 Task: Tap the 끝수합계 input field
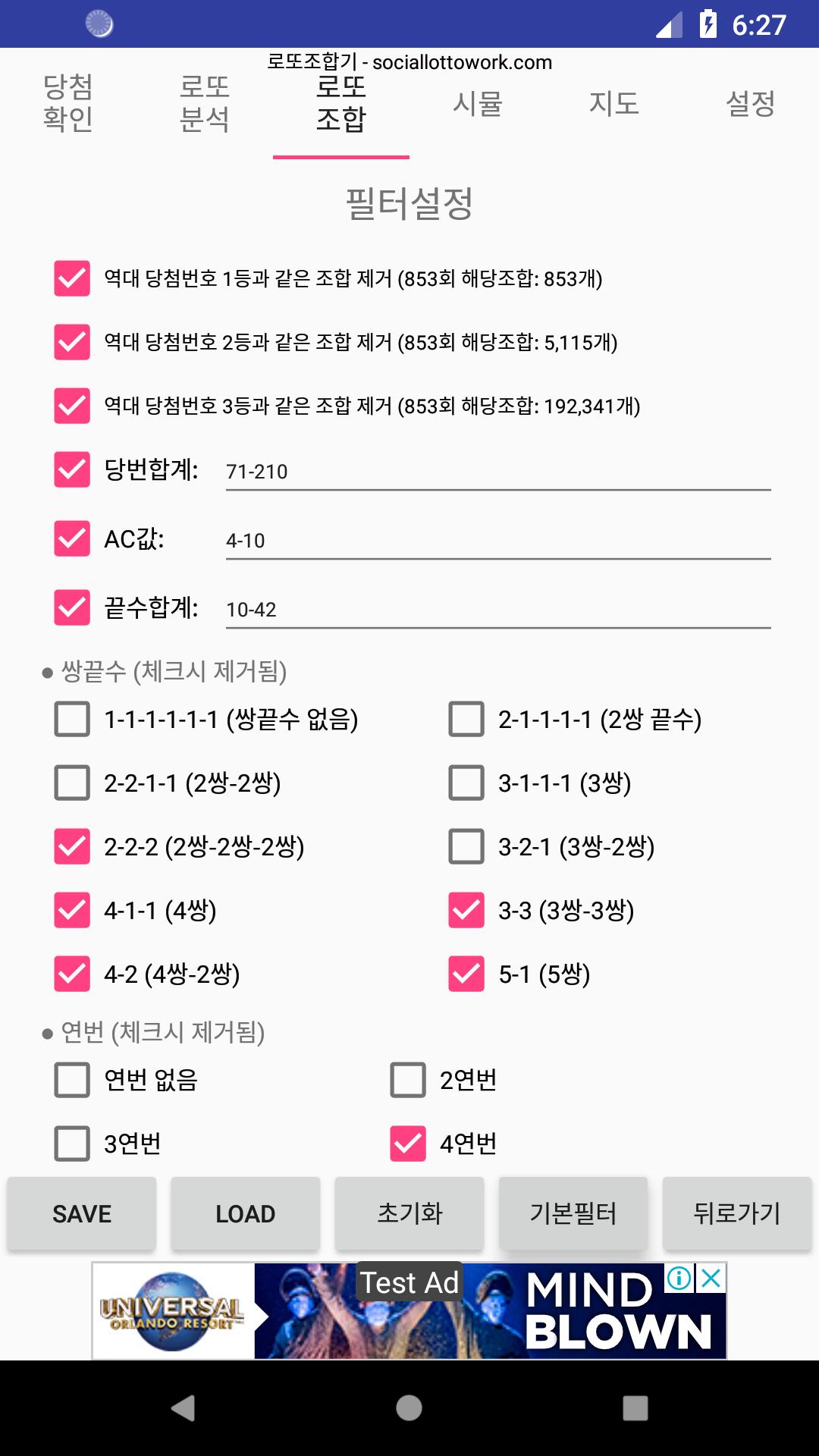pos(497,610)
